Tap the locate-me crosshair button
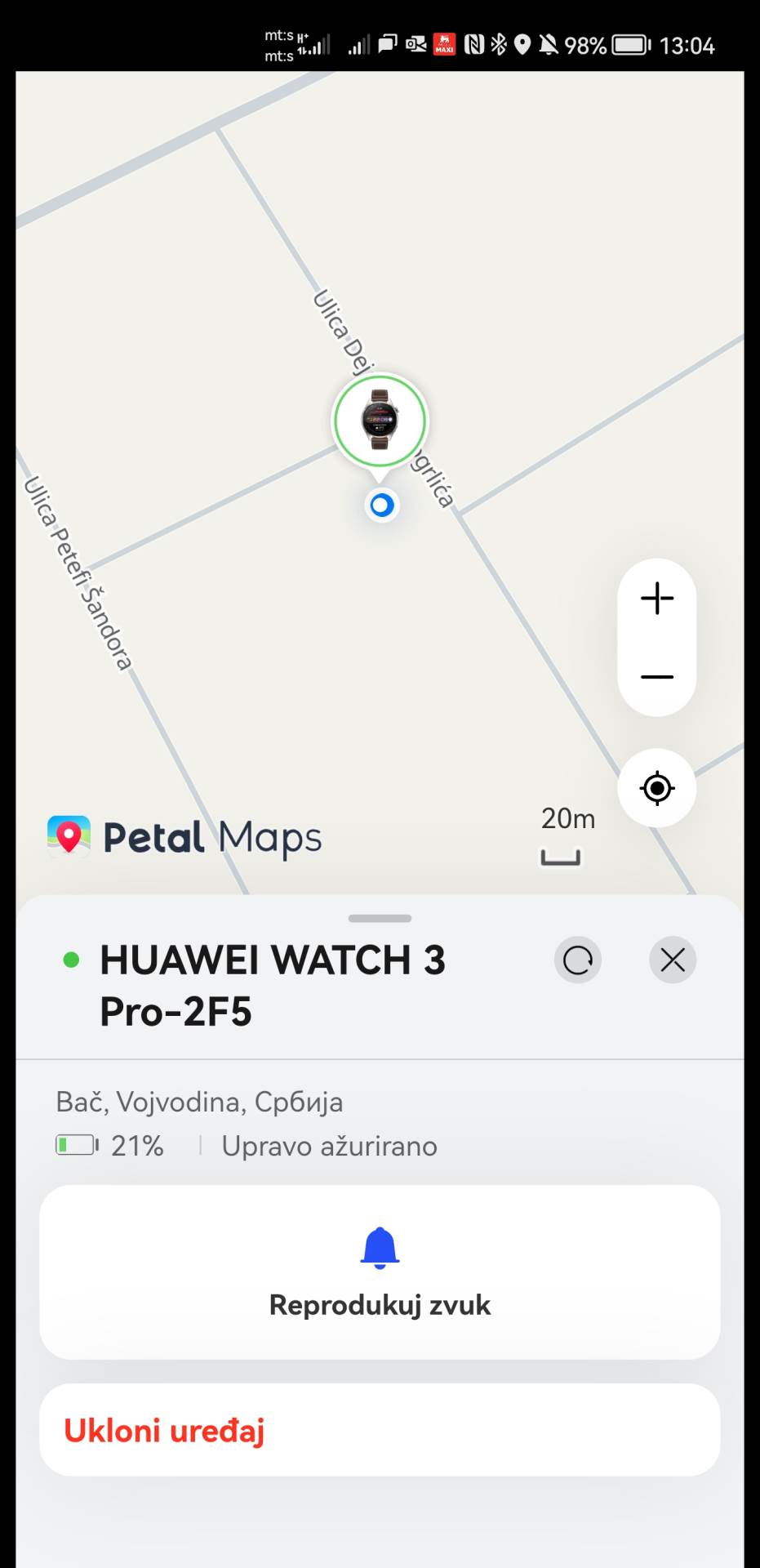The width and height of the screenshot is (760, 1568). pos(657,788)
